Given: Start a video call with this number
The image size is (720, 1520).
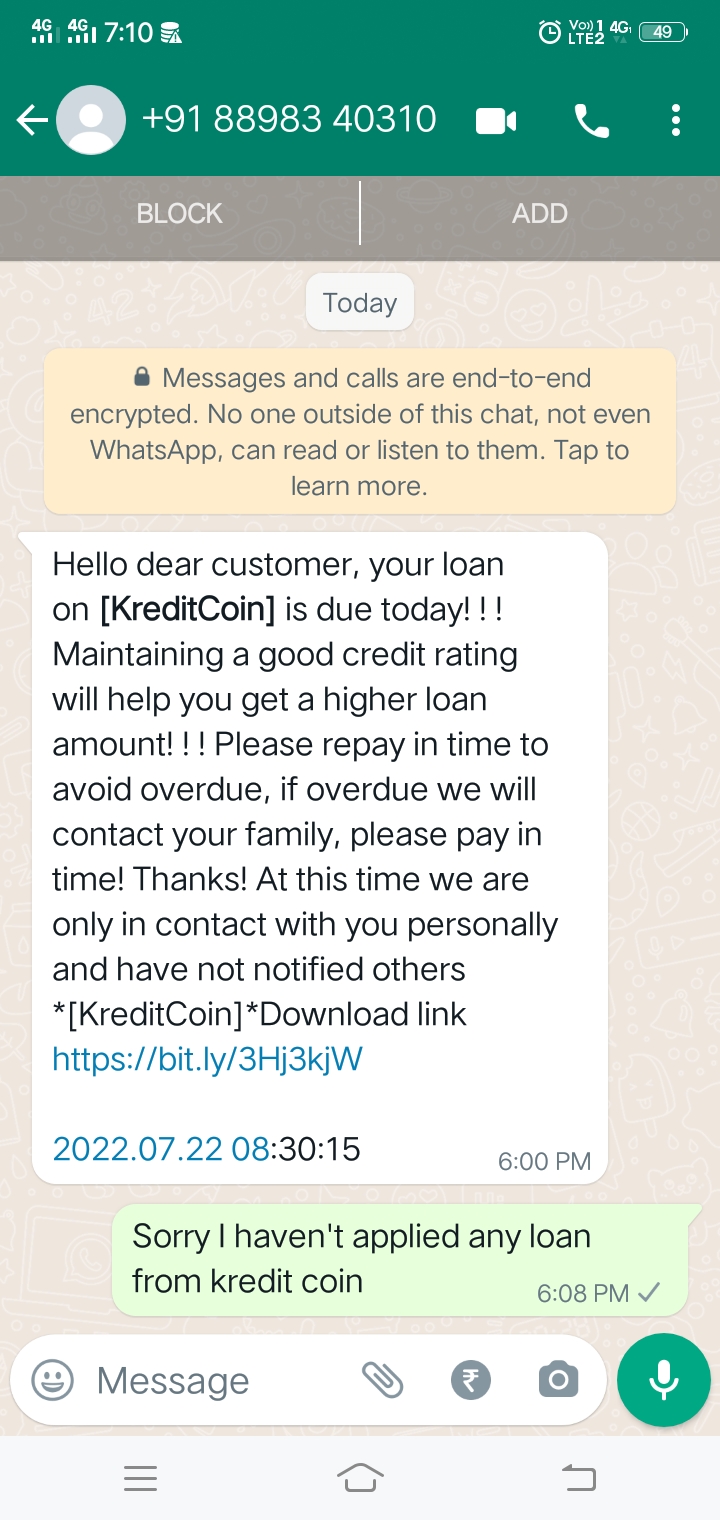Looking at the screenshot, I should [x=496, y=121].
